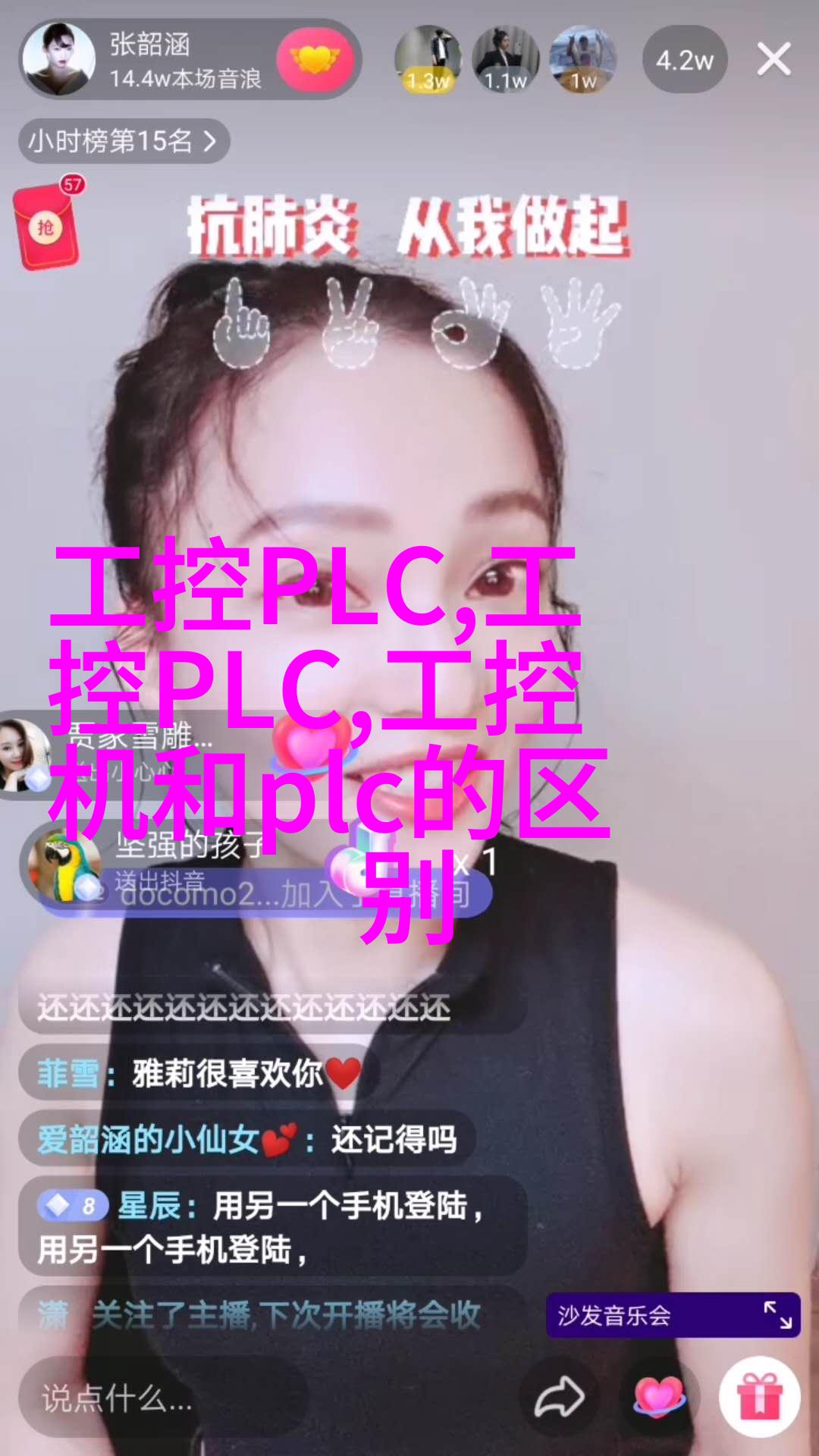Open top viewer with 1.1w contribution

tap(505, 59)
